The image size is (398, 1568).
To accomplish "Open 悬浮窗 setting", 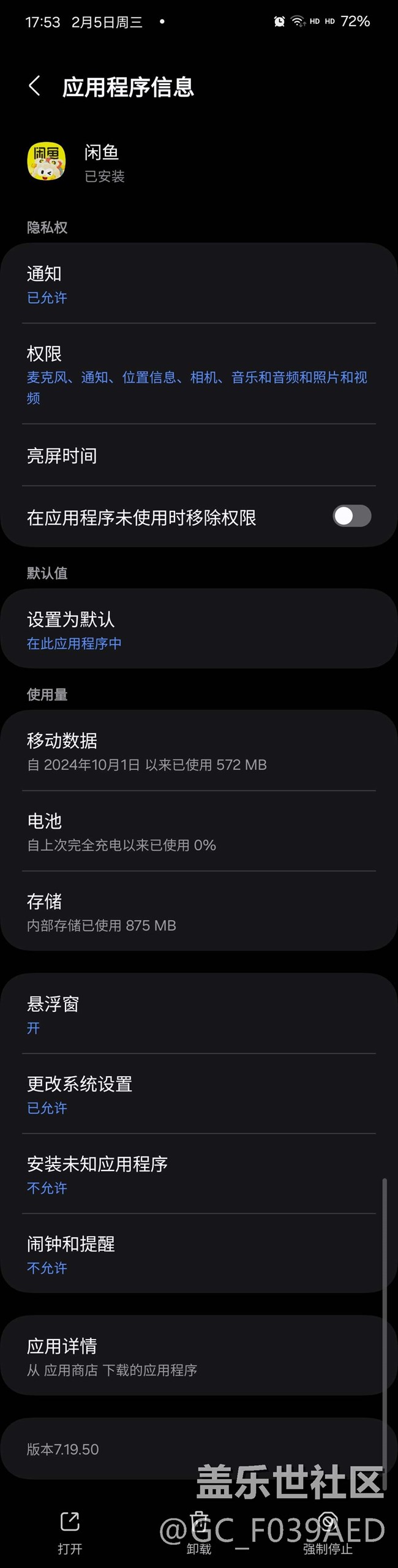I will click(198, 1015).
